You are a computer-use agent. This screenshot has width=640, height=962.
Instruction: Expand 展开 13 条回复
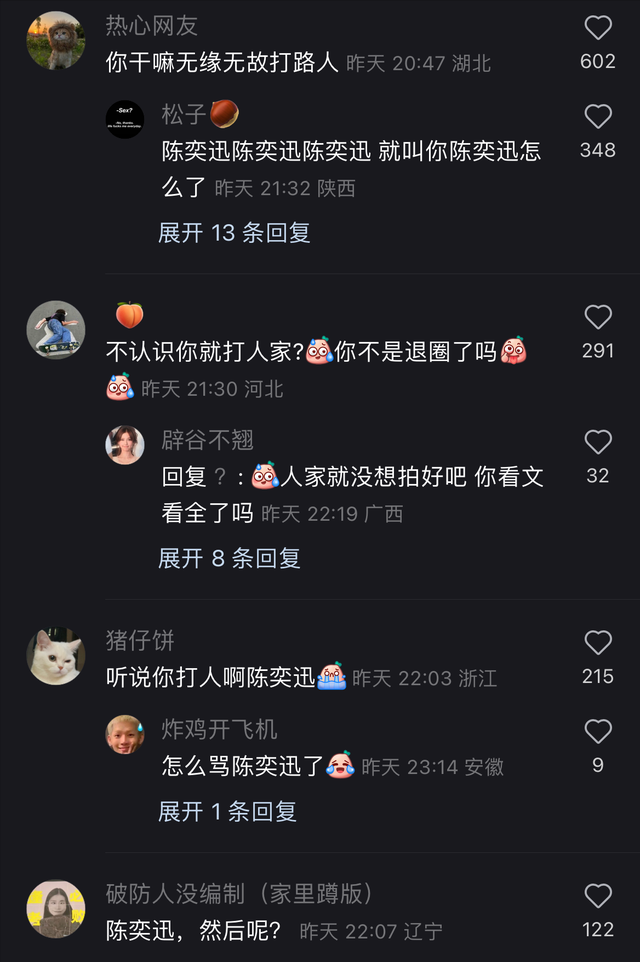tap(234, 233)
